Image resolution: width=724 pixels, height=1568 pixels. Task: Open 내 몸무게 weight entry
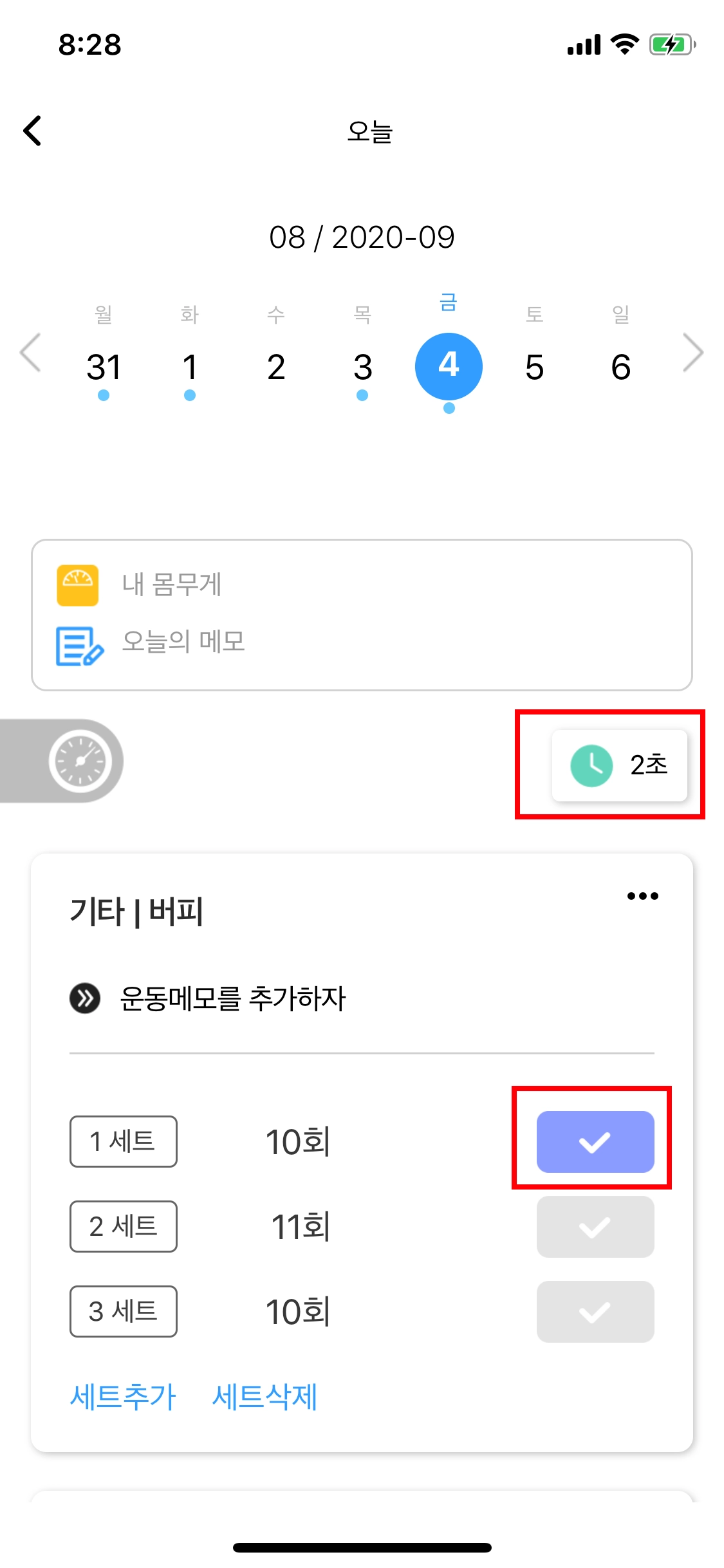(171, 585)
